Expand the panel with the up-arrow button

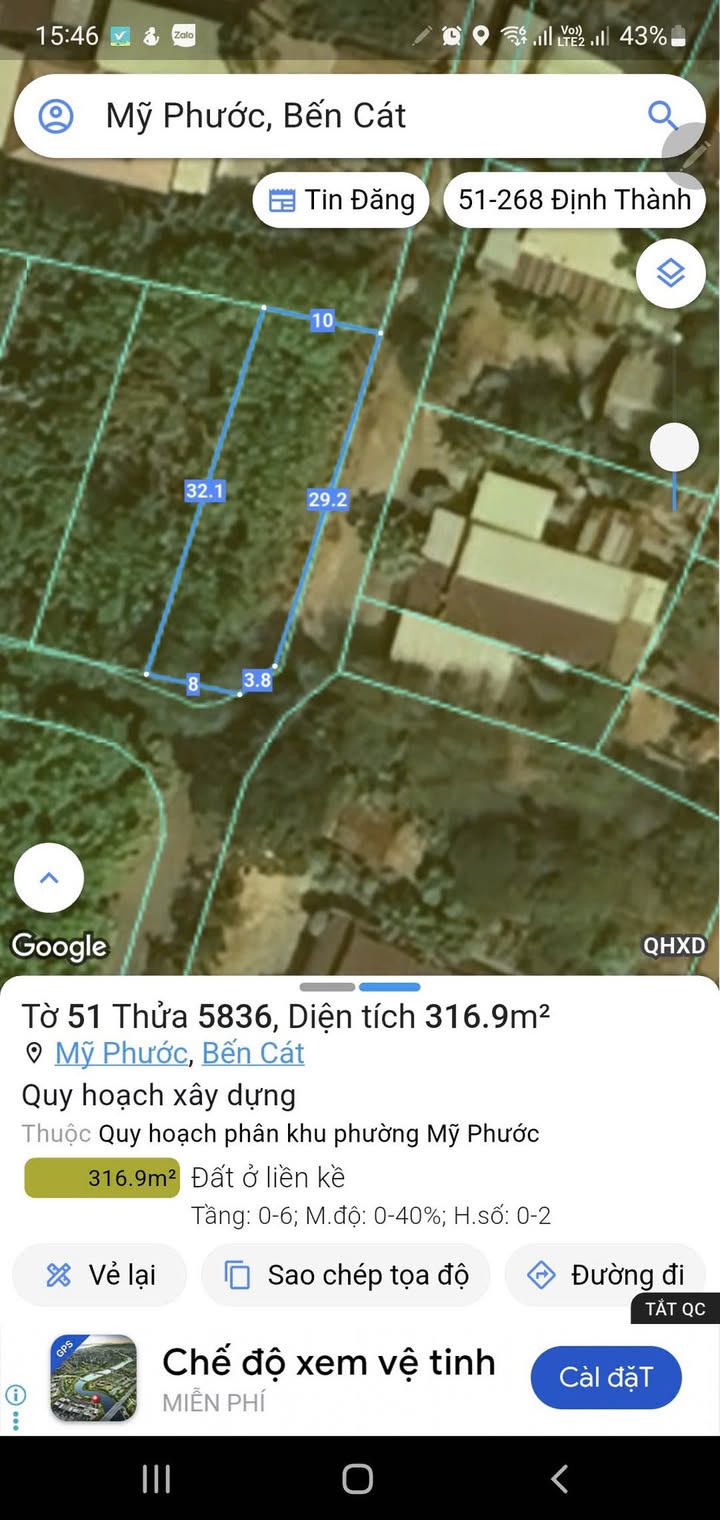point(49,878)
